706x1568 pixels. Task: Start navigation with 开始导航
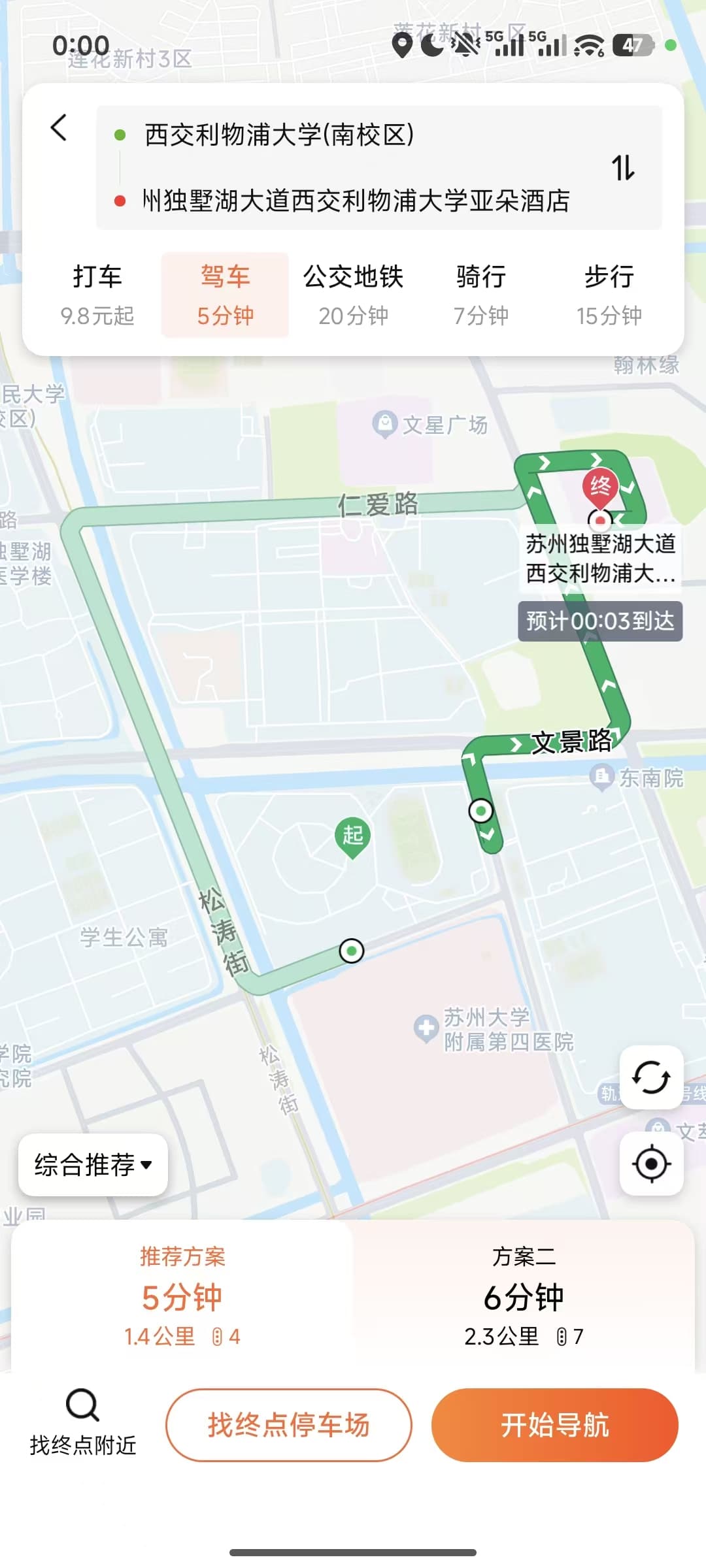click(554, 1425)
